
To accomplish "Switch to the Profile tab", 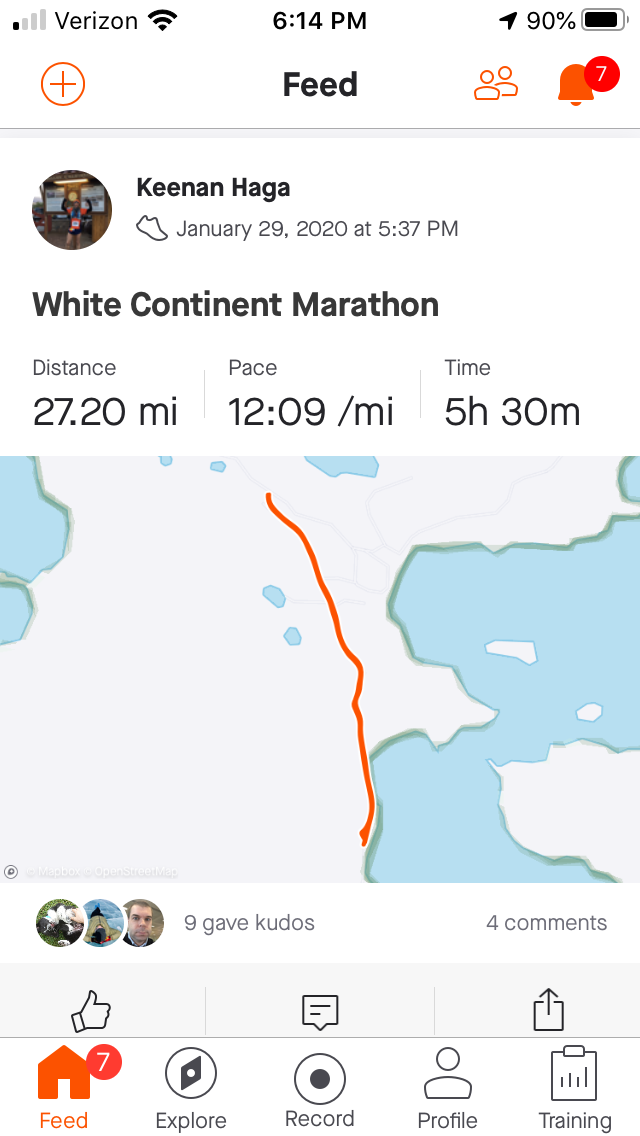I will tap(447, 1088).
